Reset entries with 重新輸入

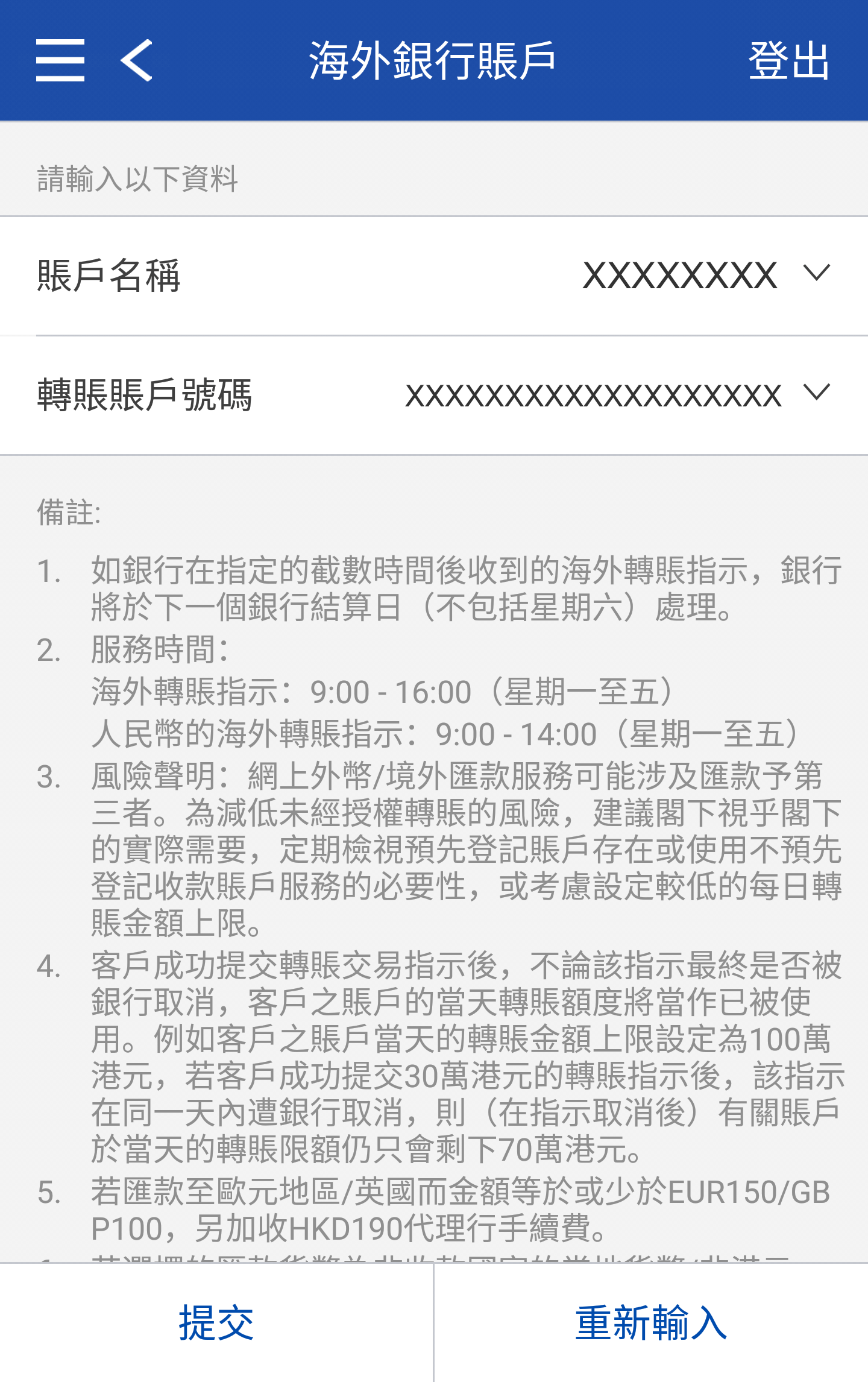(651, 1323)
